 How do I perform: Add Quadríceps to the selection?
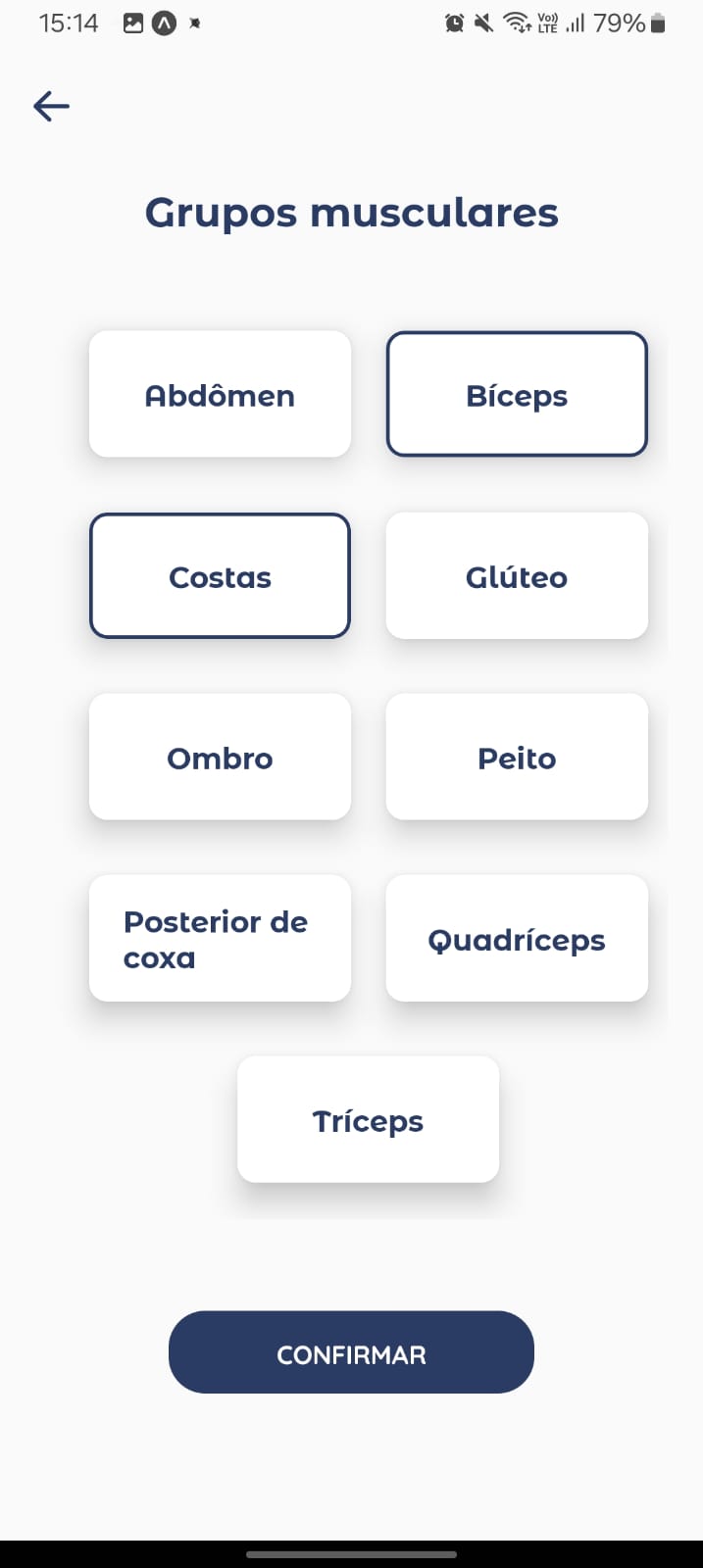coord(517,939)
